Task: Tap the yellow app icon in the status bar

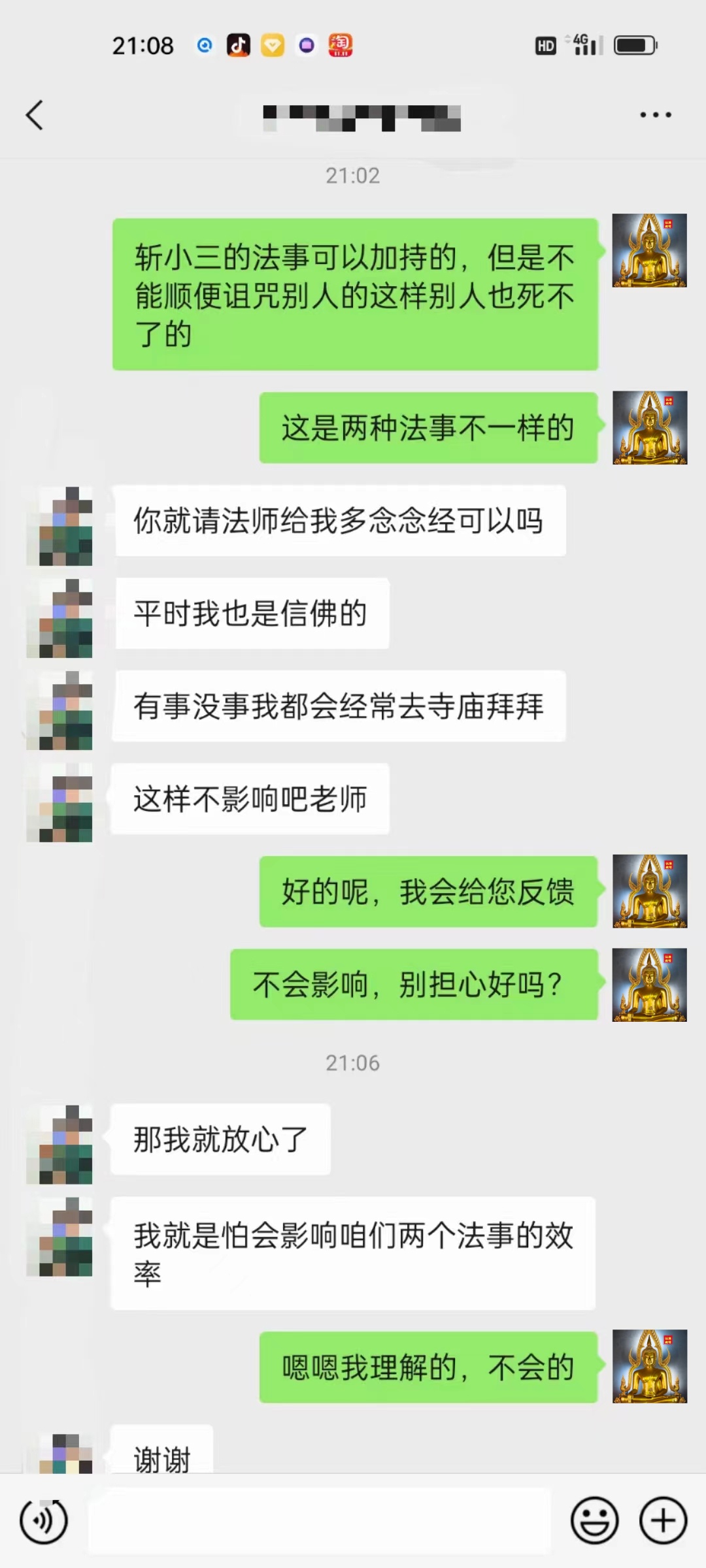Action: point(271,44)
